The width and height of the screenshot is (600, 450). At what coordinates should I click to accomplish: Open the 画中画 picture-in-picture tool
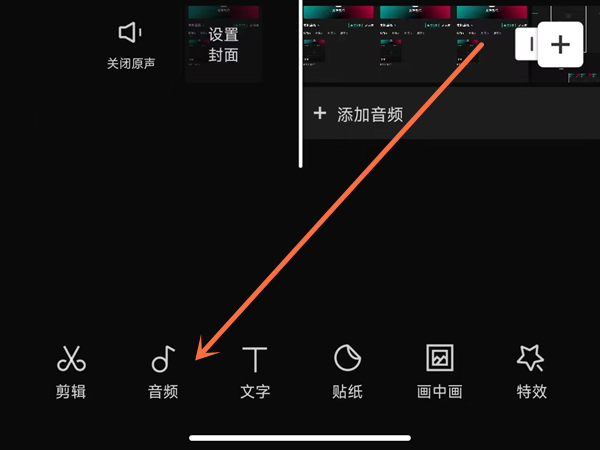click(440, 372)
